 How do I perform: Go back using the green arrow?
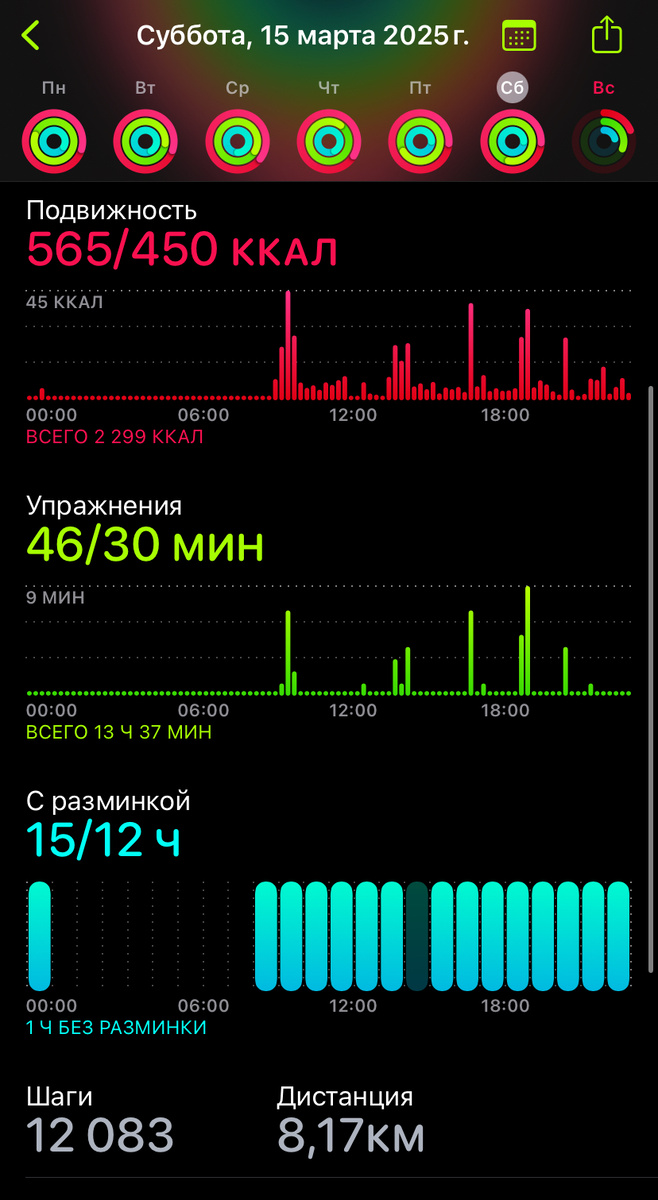coord(31,36)
